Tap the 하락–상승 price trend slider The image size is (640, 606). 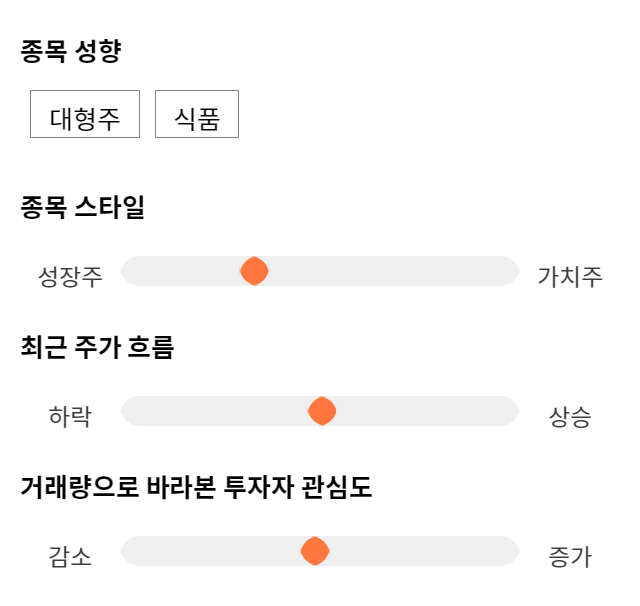pos(320,411)
